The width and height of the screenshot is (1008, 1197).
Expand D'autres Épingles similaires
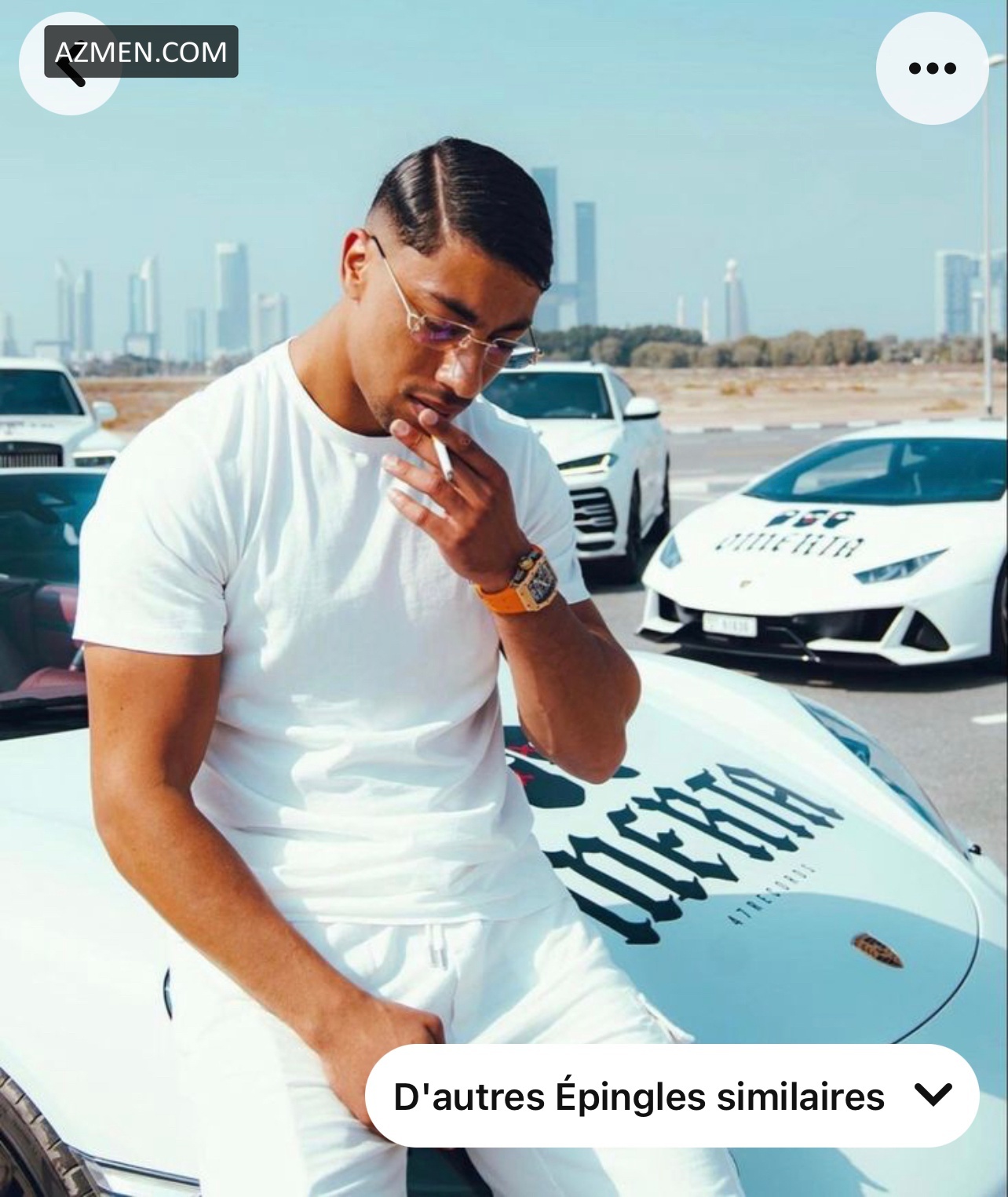pos(672,1096)
